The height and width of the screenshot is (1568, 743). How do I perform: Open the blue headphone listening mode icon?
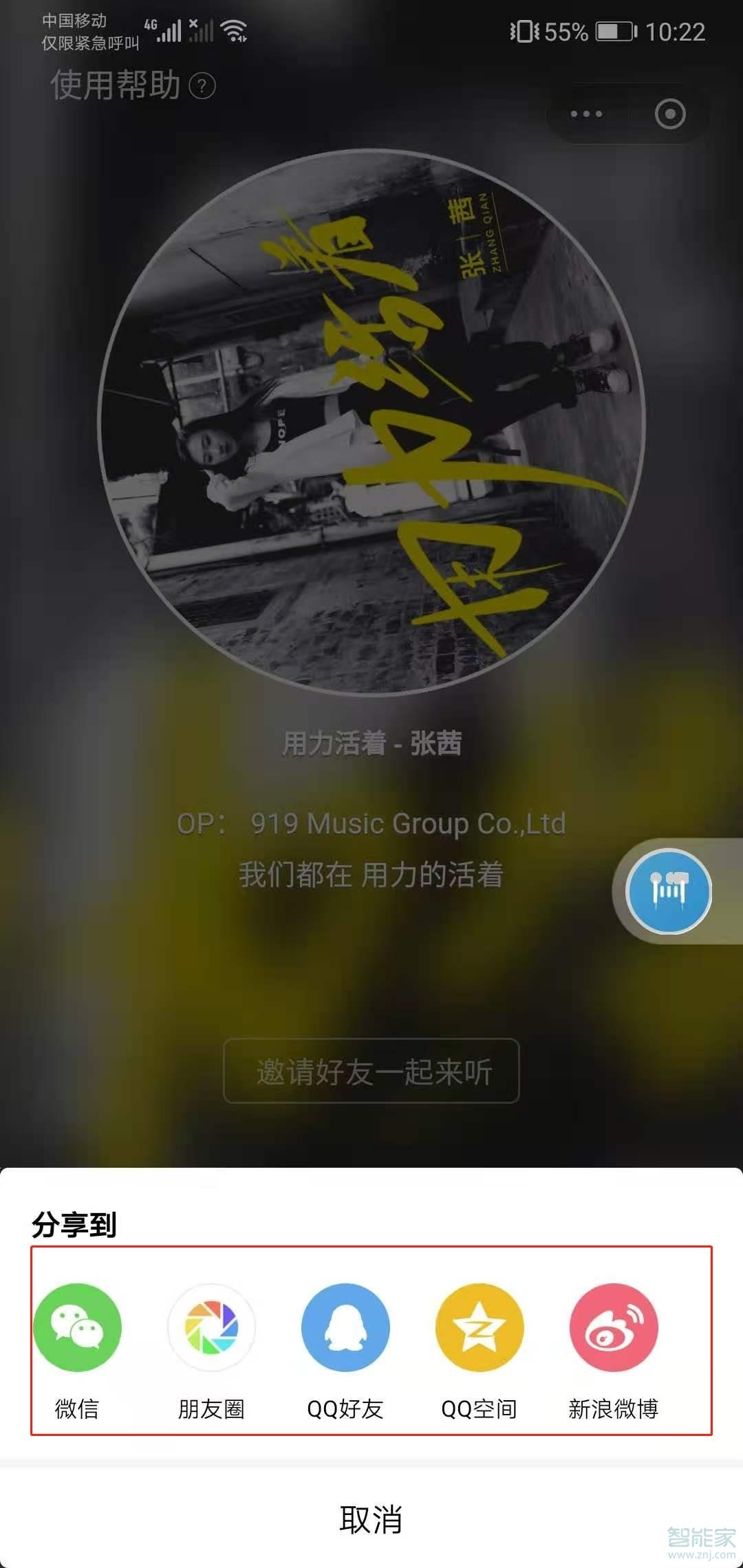click(x=669, y=891)
